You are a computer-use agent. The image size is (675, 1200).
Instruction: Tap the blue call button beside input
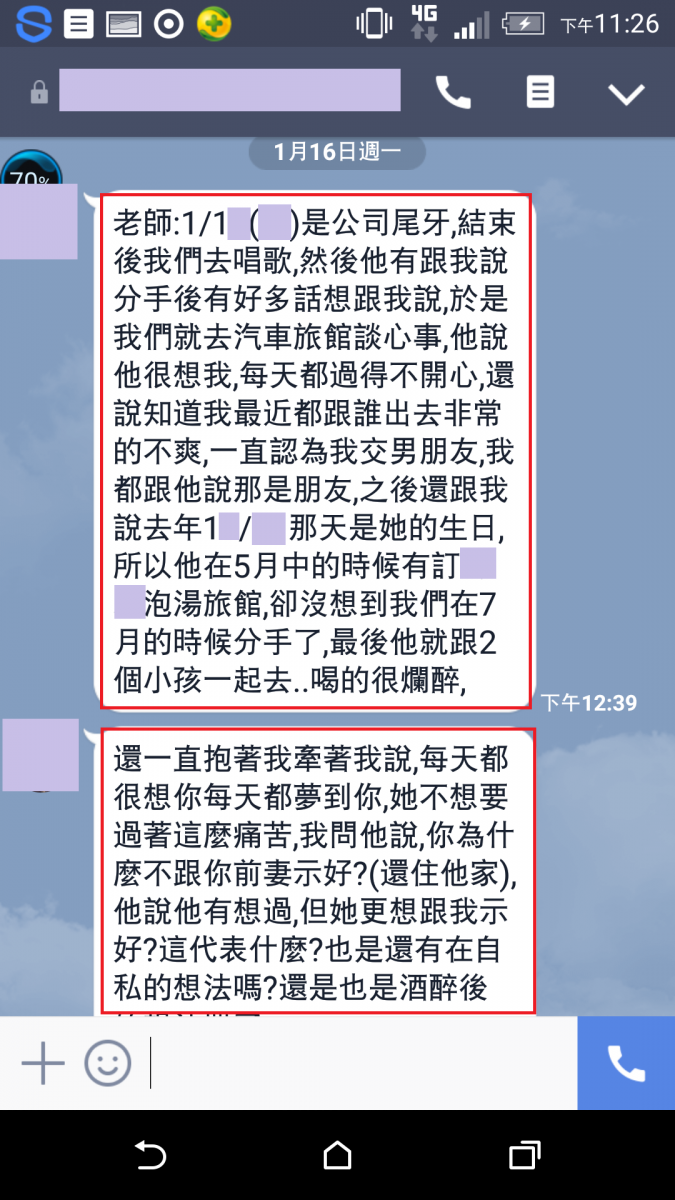pos(626,1063)
